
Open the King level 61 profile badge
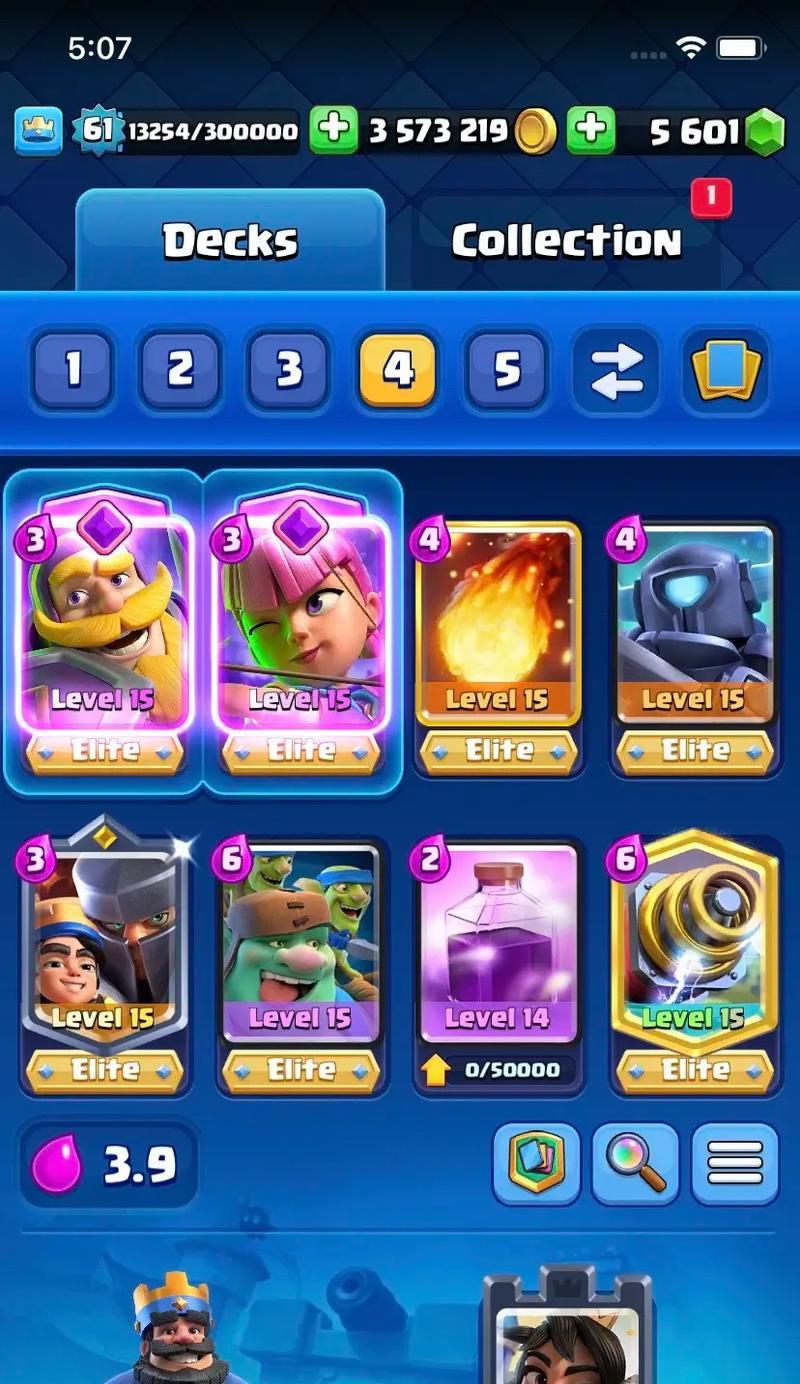(96, 131)
